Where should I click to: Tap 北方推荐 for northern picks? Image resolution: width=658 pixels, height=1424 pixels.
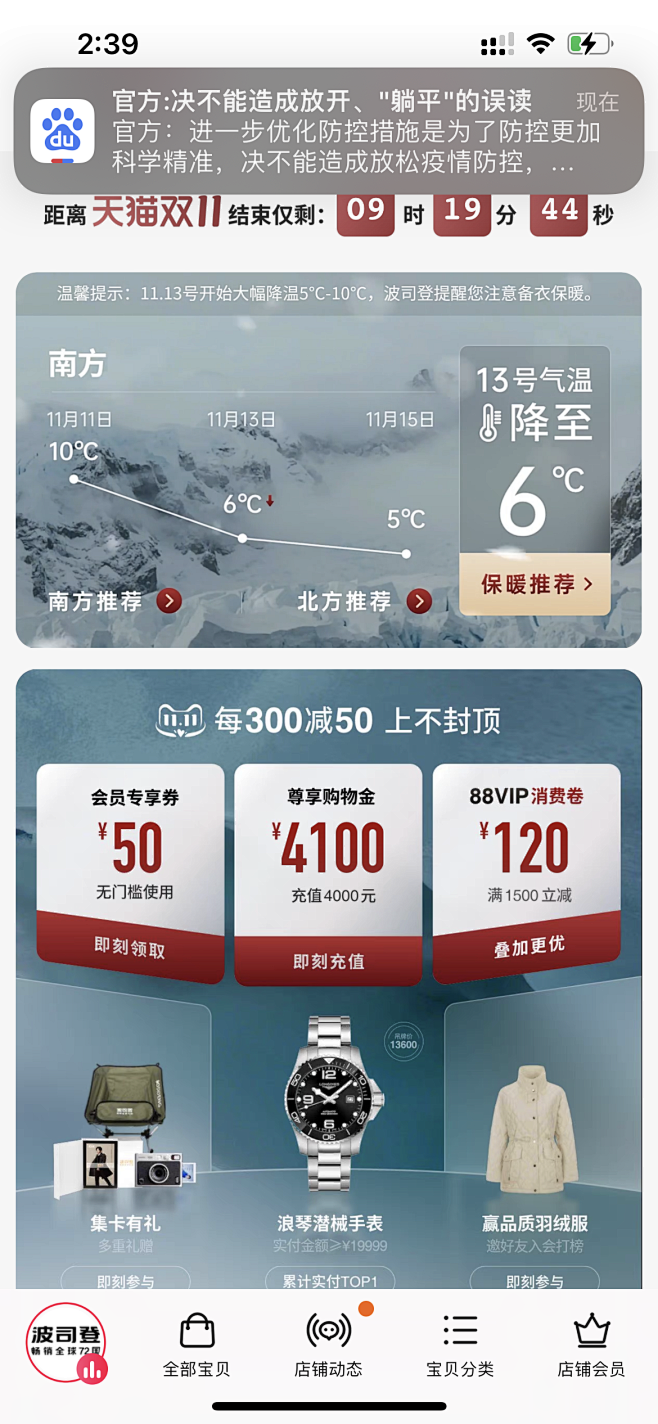click(x=363, y=601)
